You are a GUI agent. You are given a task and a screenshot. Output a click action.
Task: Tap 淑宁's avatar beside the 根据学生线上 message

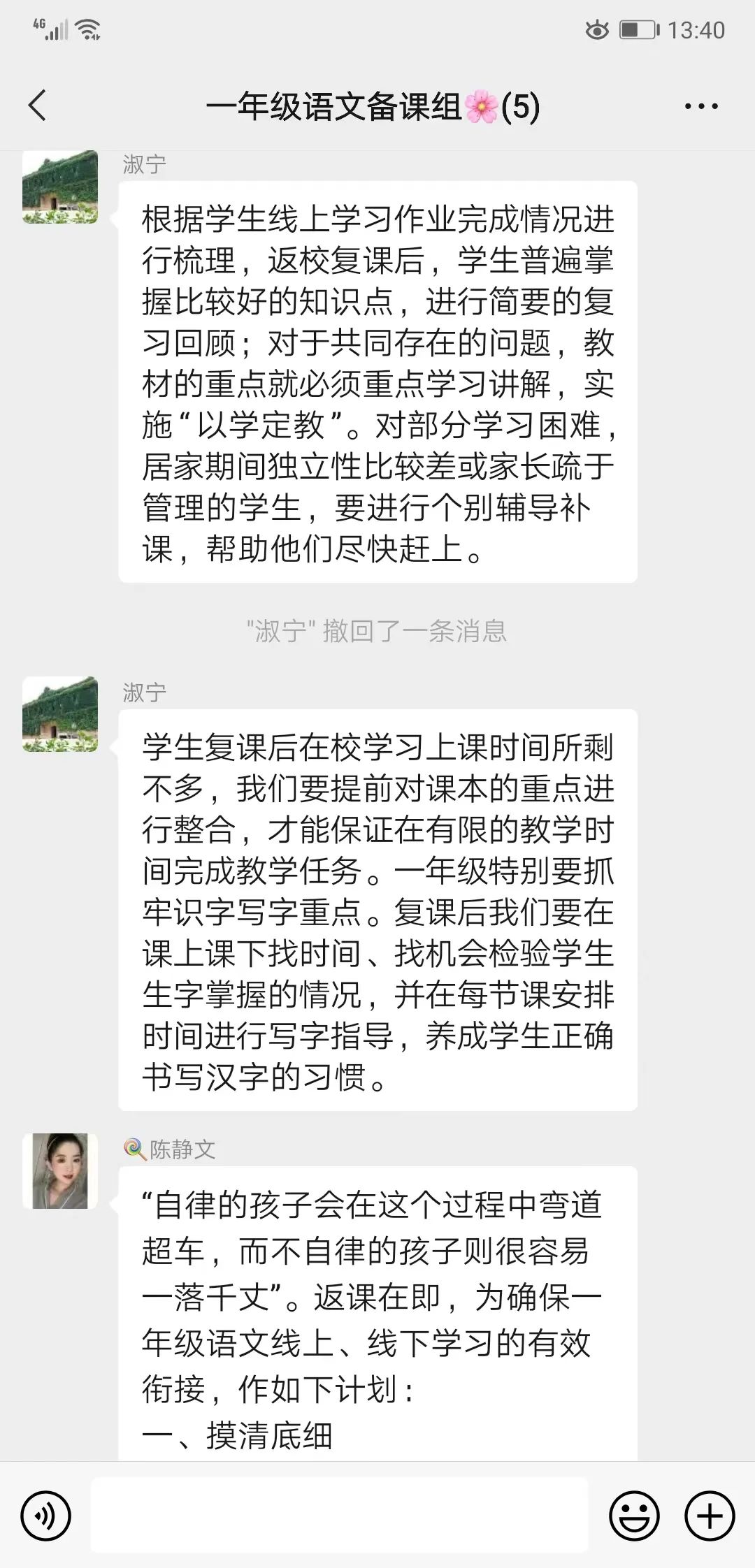(x=60, y=187)
